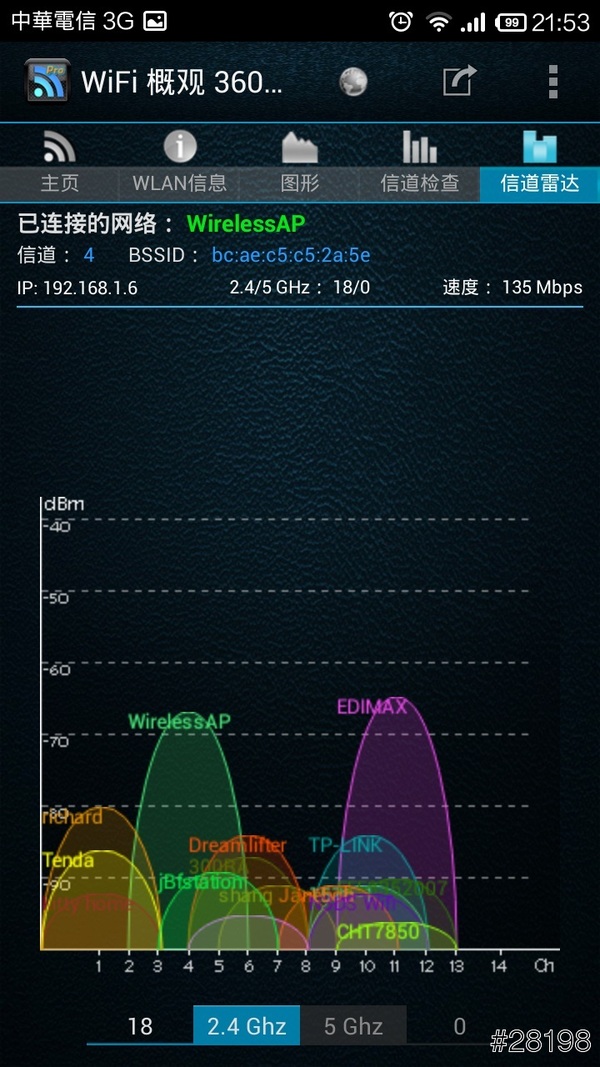The image size is (600, 1067).
Task: Switch to the 5 Ghz band
Action: pyautogui.click(x=353, y=1026)
